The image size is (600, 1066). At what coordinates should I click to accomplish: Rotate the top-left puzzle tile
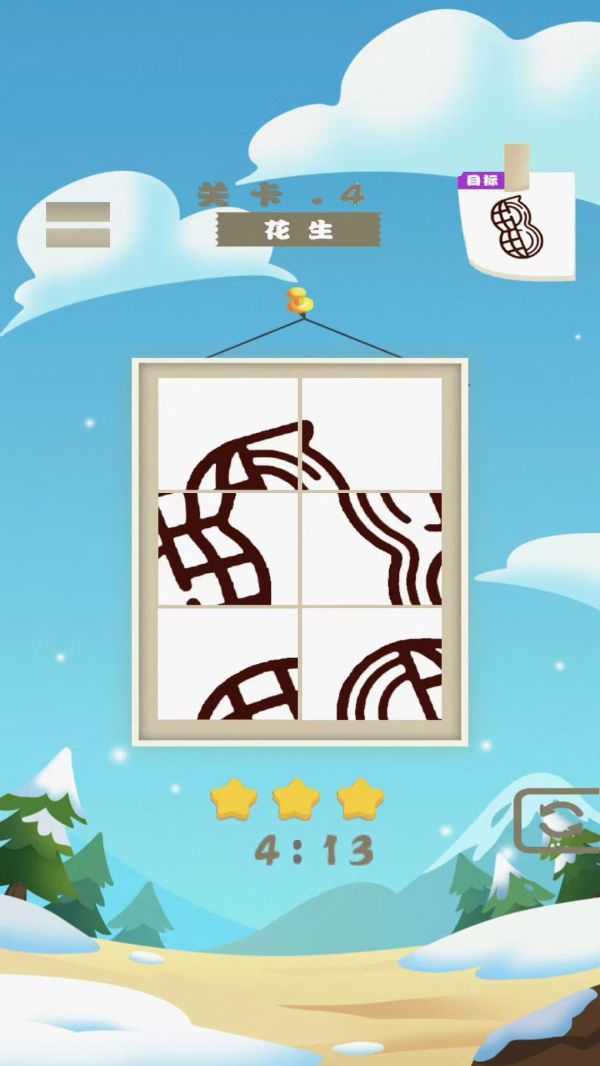click(228, 433)
